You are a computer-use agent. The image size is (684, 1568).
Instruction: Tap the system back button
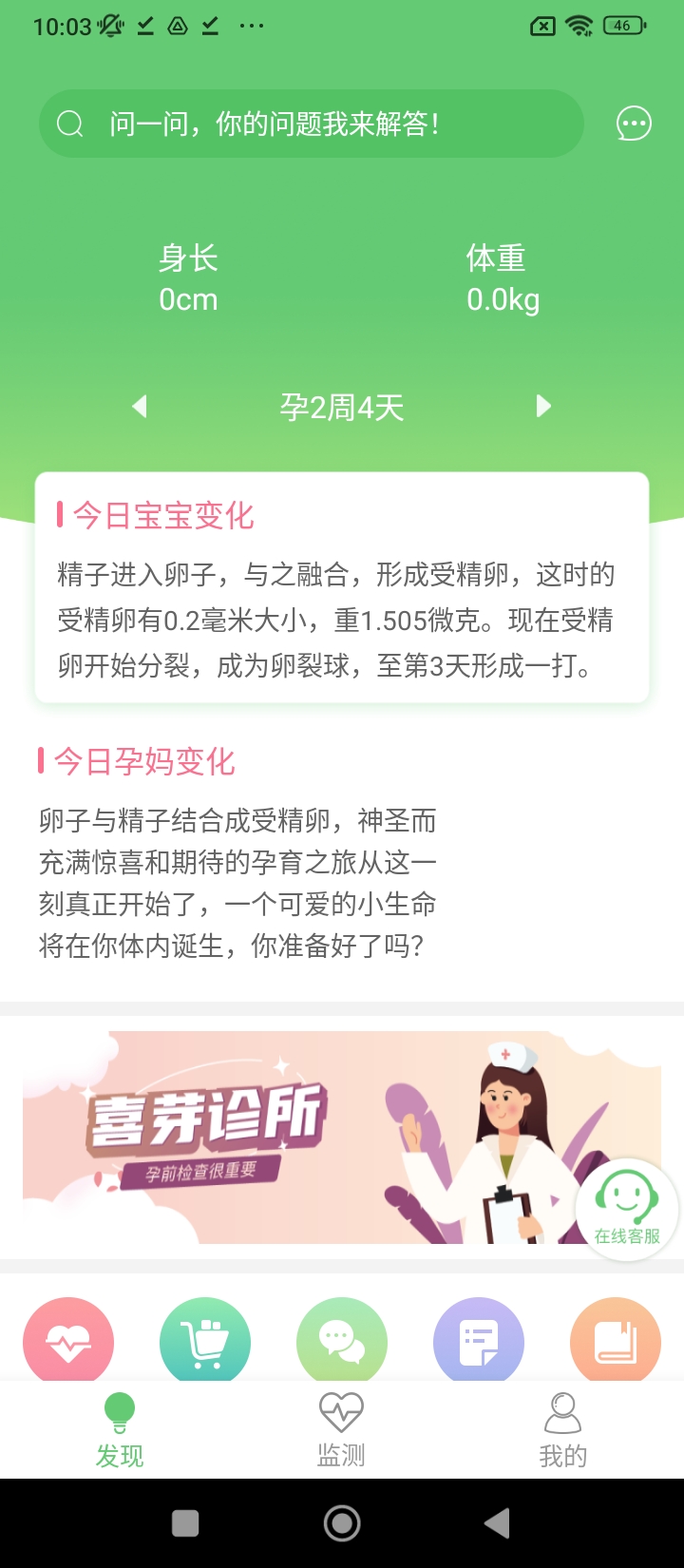[497, 1523]
